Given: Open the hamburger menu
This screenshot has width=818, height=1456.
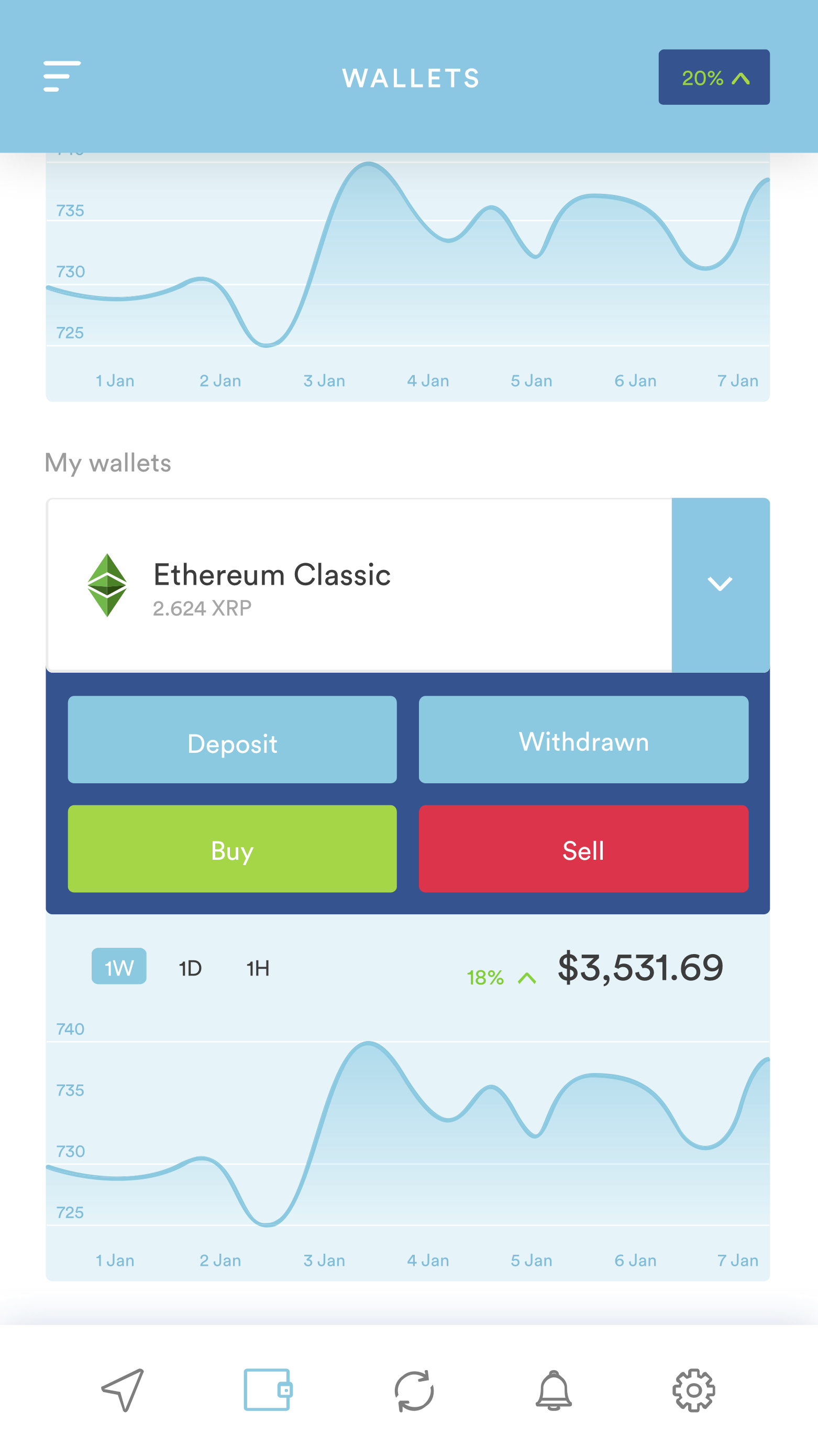Looking at the screenshot, I should (62, 76).
